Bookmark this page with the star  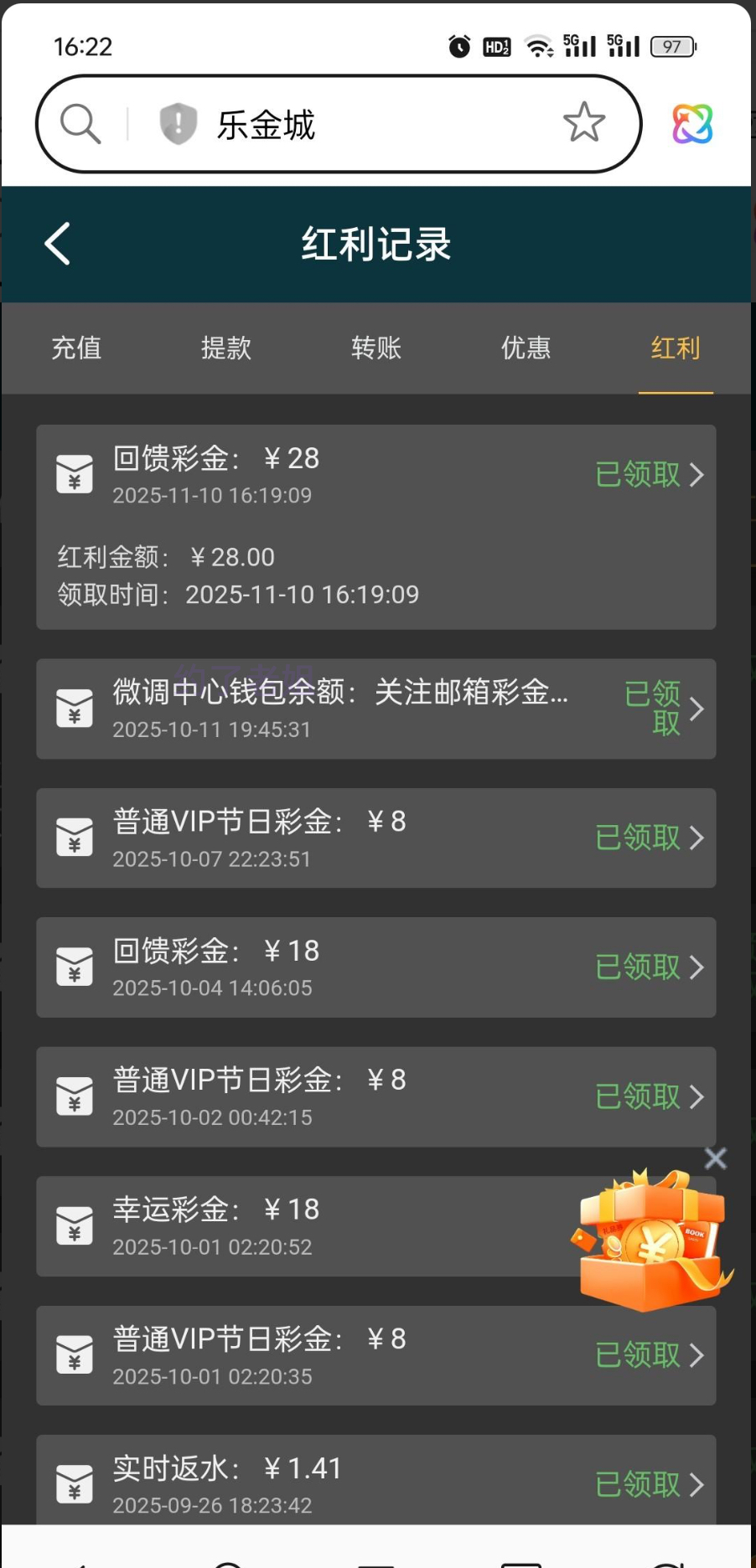coord(584,122)
